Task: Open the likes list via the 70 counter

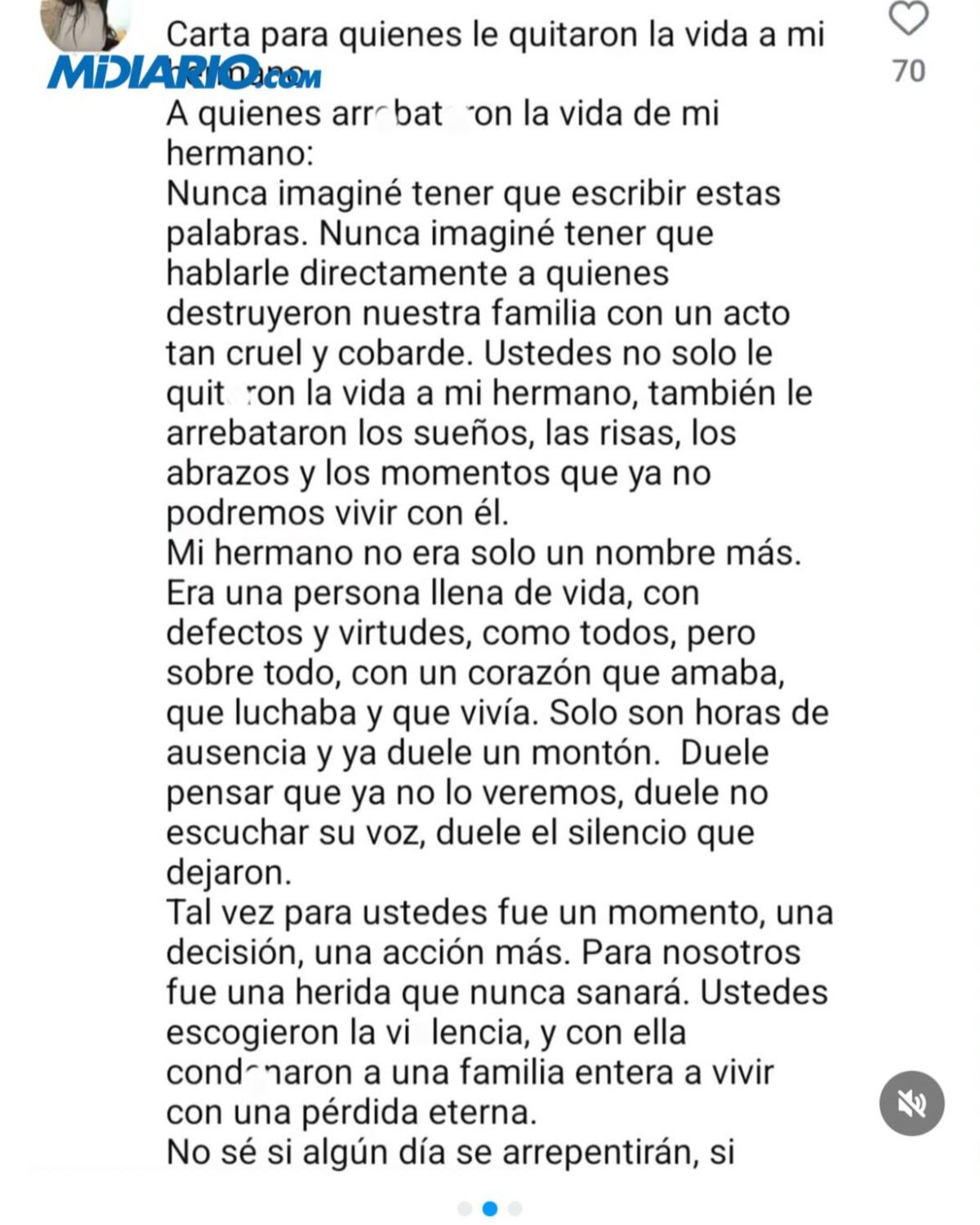Action: (906, 72)
